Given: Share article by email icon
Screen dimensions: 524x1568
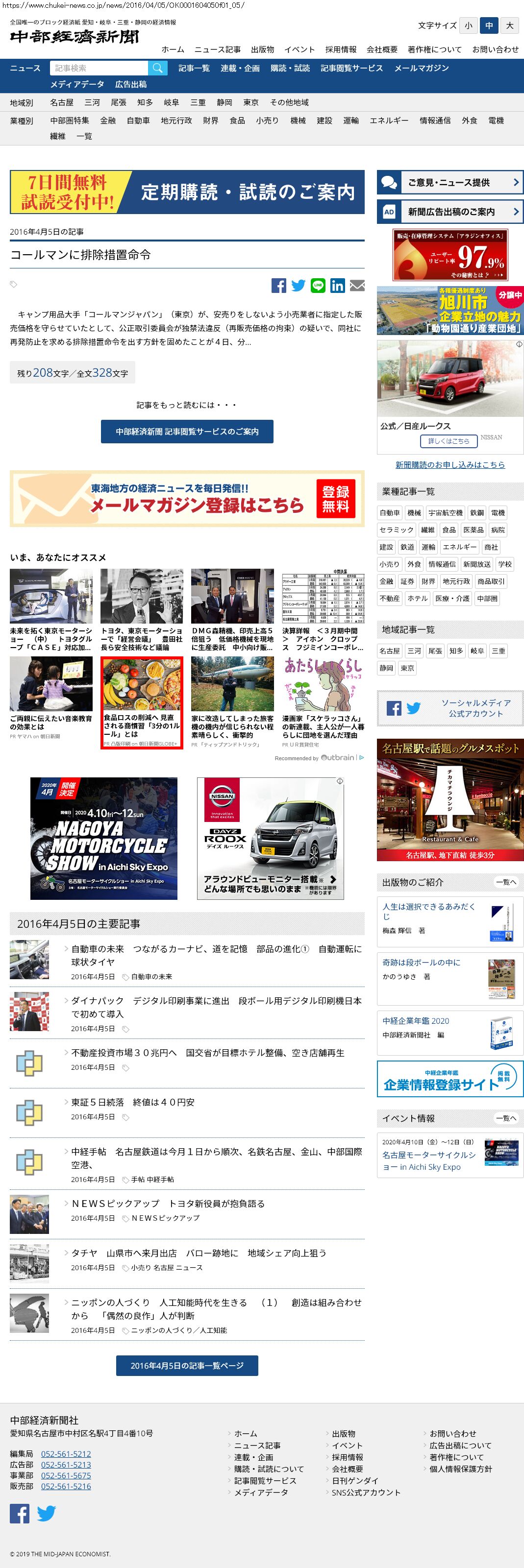Looking at the screenshot, I should pyautogui.click(x=357, y=286).
